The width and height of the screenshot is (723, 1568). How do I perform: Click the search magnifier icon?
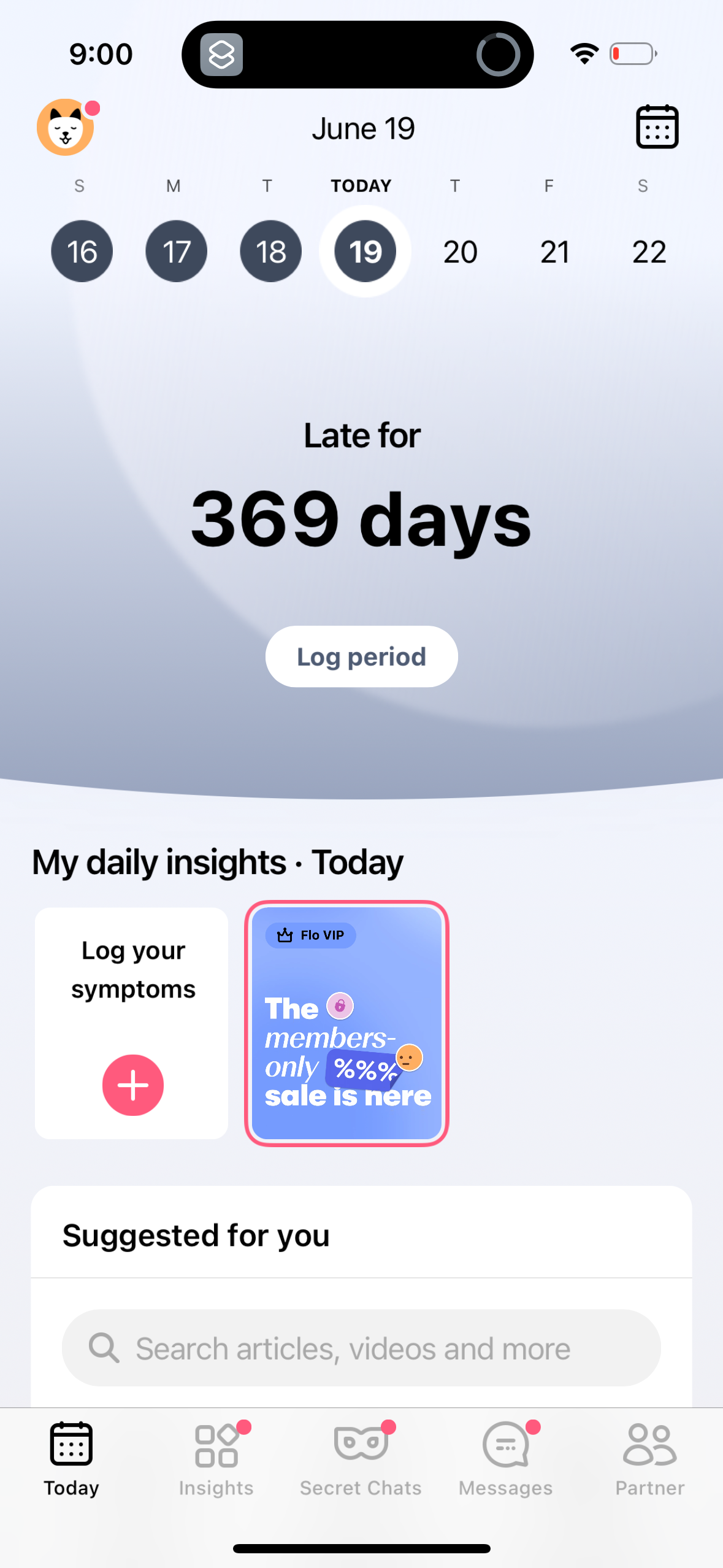[x=104, y=1348]
